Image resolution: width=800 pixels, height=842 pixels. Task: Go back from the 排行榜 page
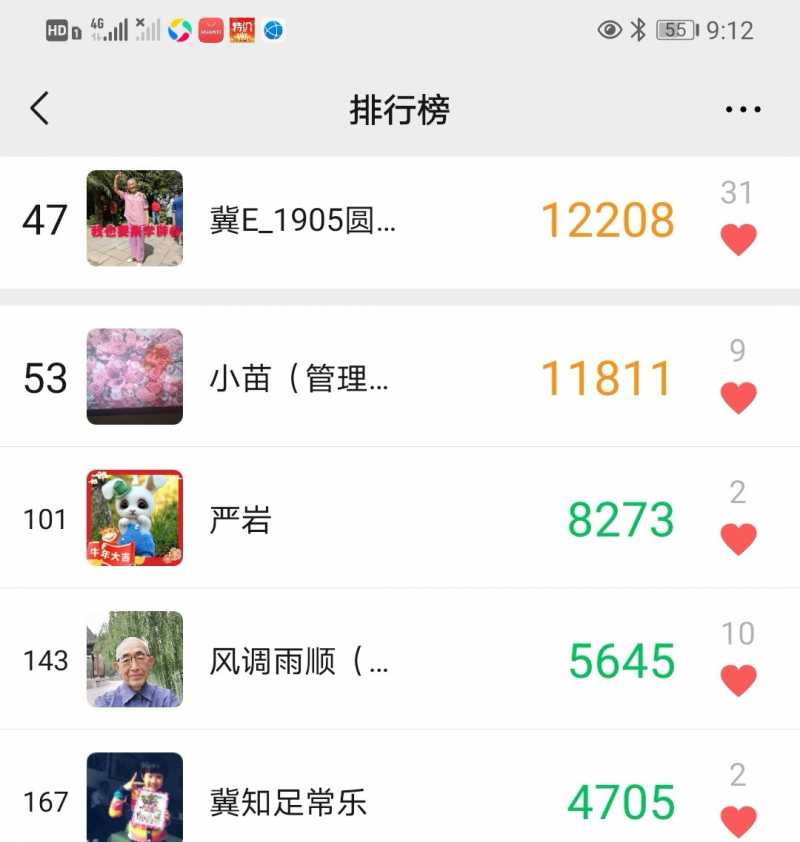coord(40,108)
